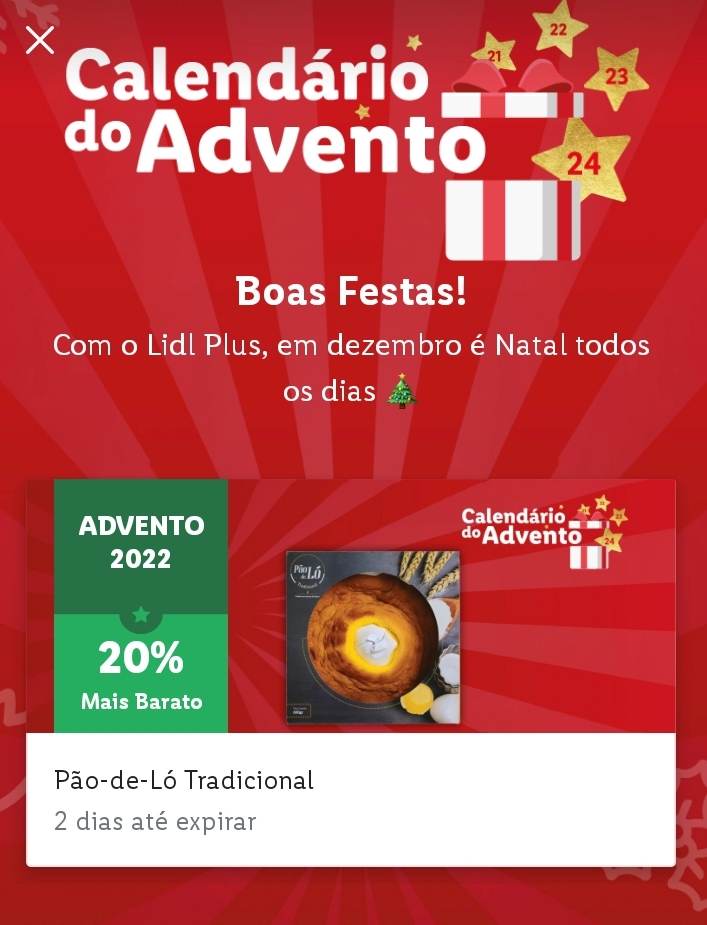Open the Pão-de-Ló Tradicional coupon card
This screenshot has width=707, height=925.
pos(350,671)
